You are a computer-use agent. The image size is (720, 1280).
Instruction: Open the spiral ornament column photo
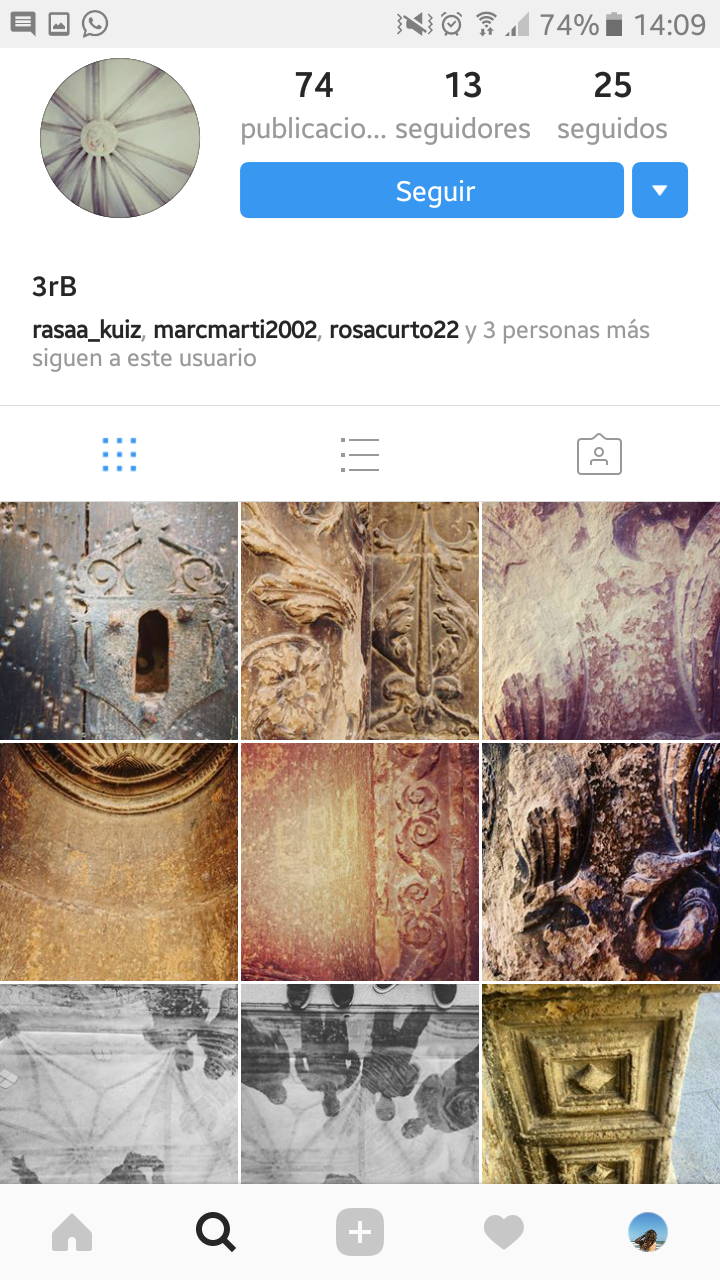click(x=359, y=861)
